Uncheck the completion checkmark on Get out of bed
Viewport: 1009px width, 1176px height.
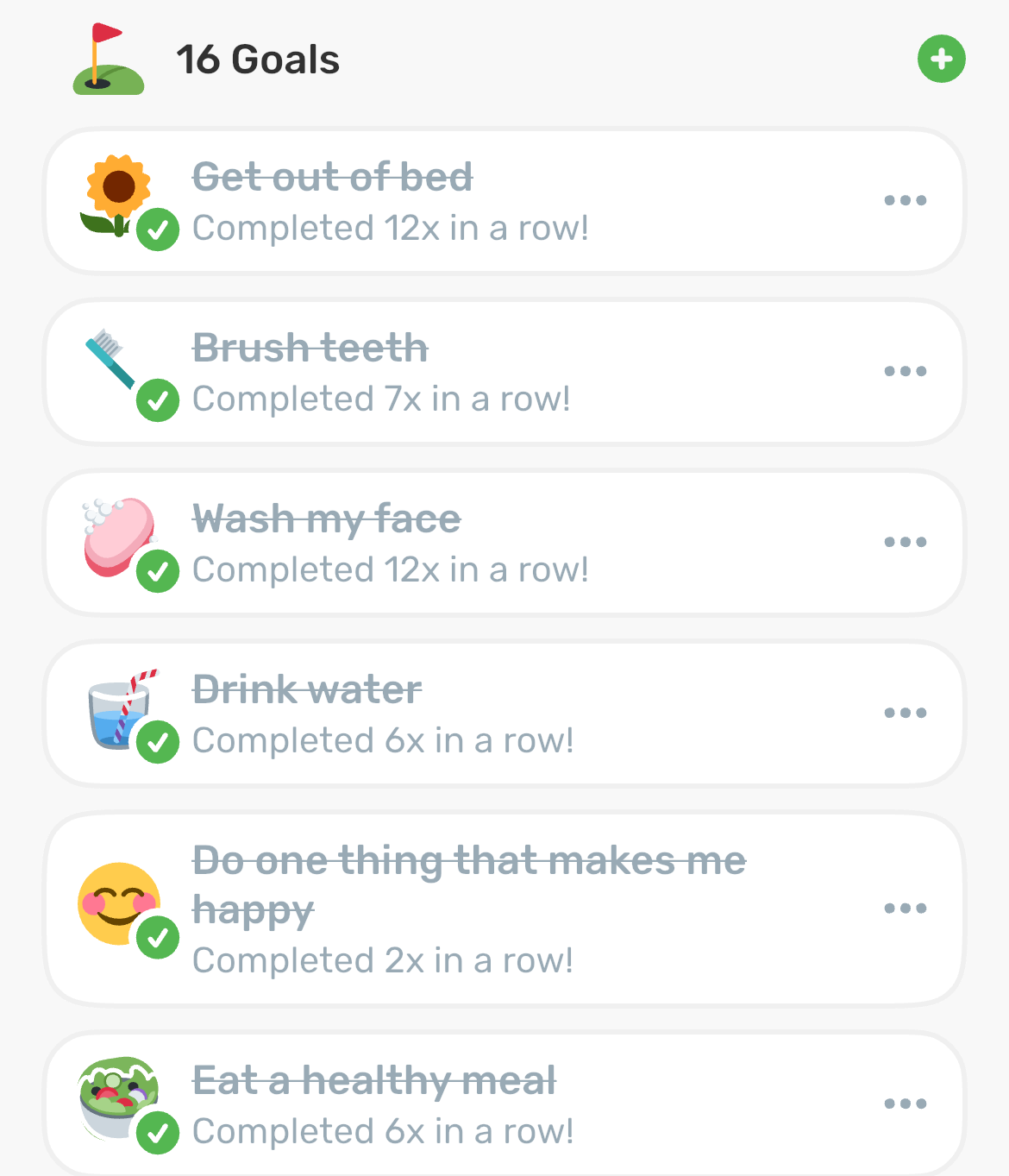coord(157,230)
